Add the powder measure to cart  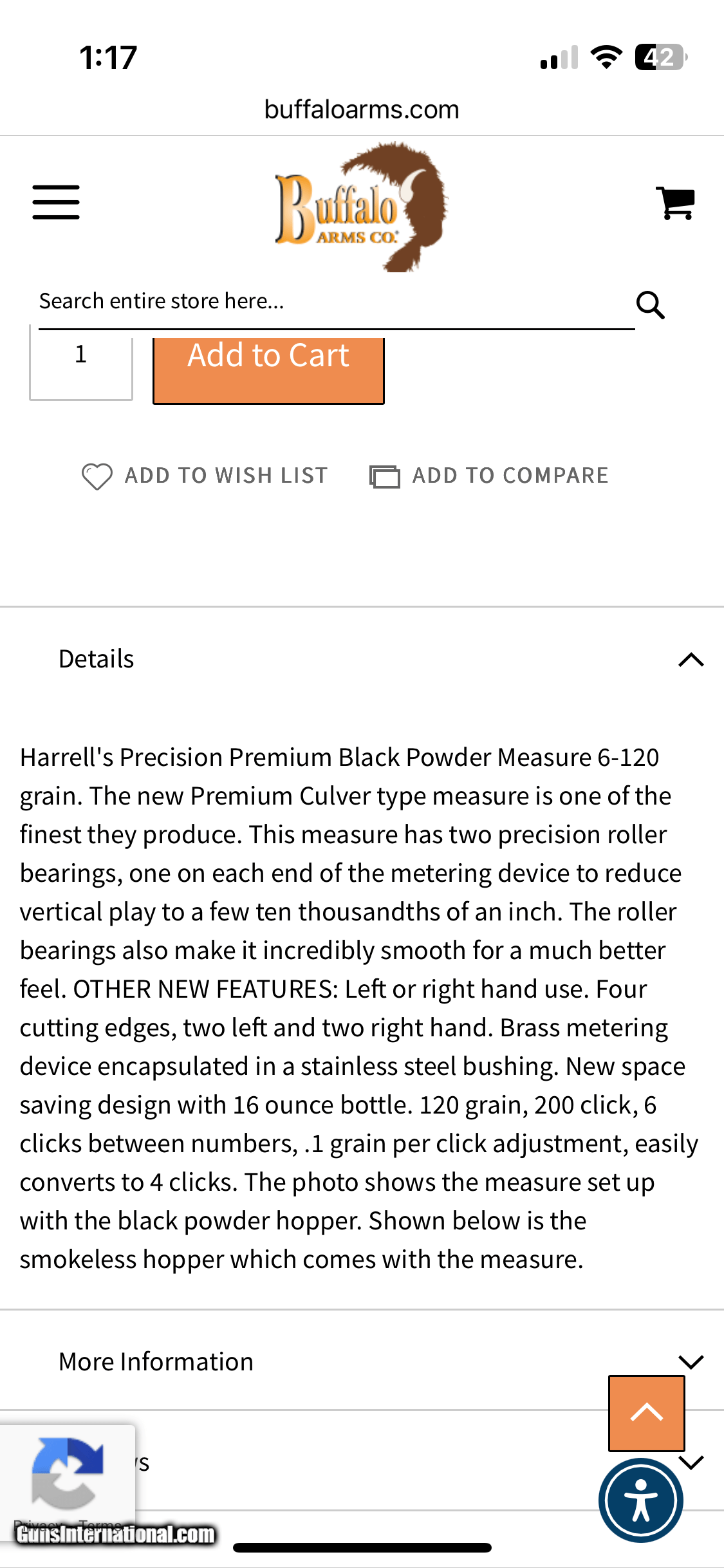(268, 368)
